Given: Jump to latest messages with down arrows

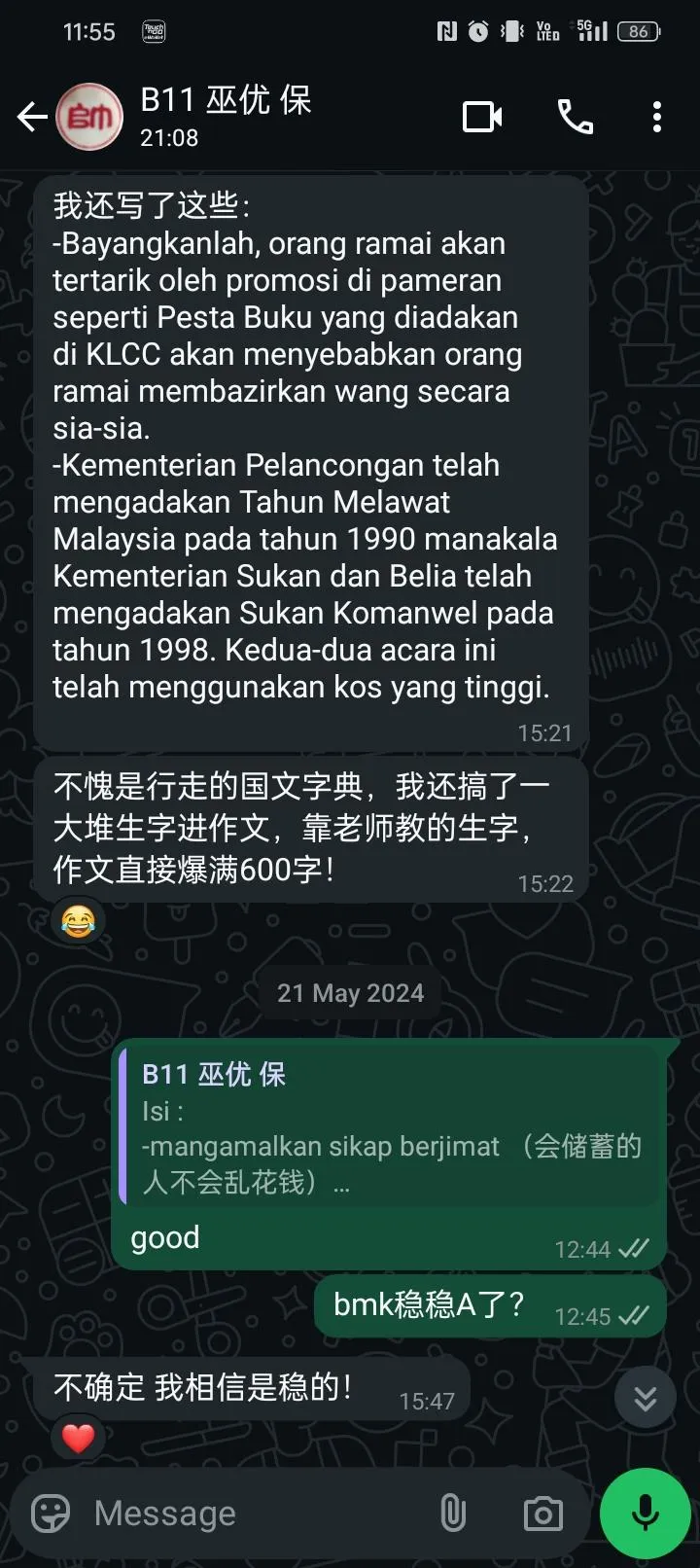Looking at the screenshot, I should pyautogui.click(x=646, y=1397).
